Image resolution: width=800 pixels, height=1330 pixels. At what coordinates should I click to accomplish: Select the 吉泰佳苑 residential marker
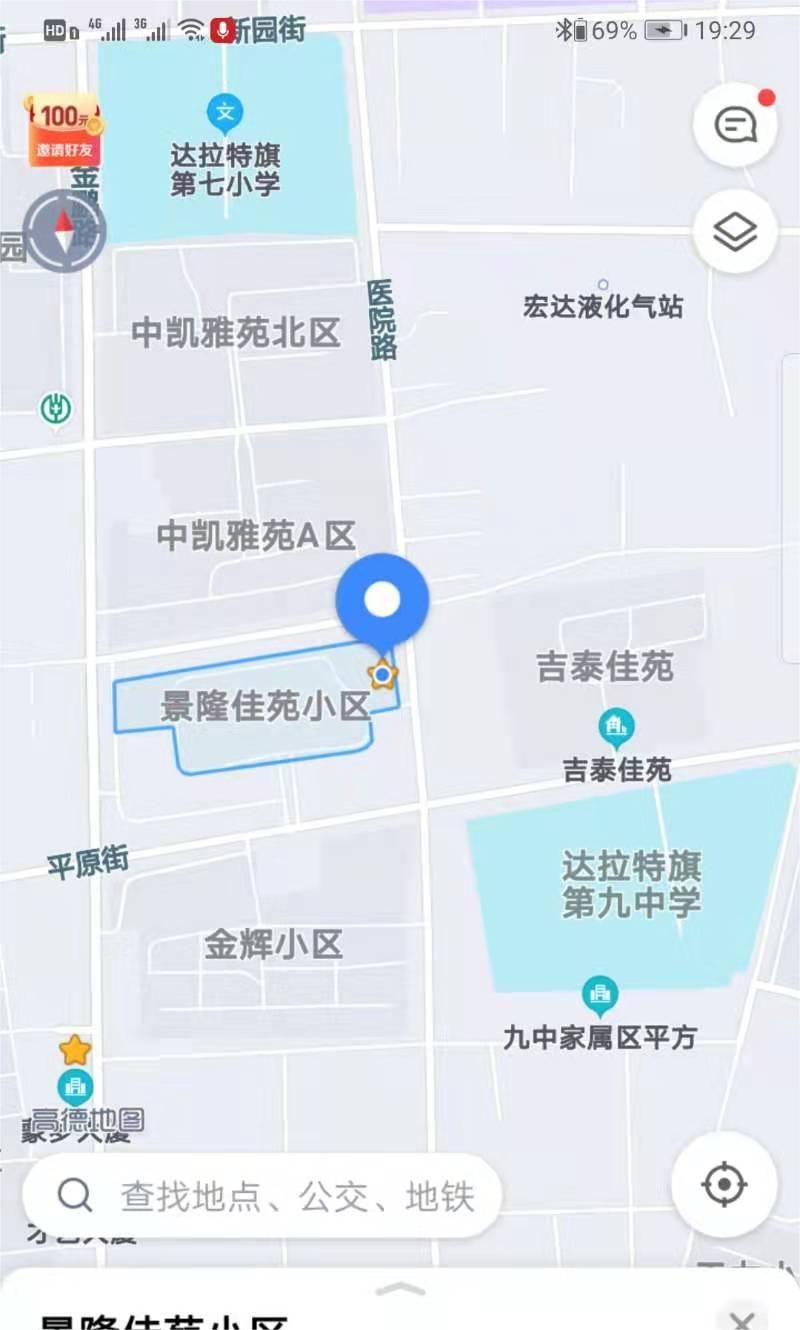pyautogui.click(x=617, y=729)
